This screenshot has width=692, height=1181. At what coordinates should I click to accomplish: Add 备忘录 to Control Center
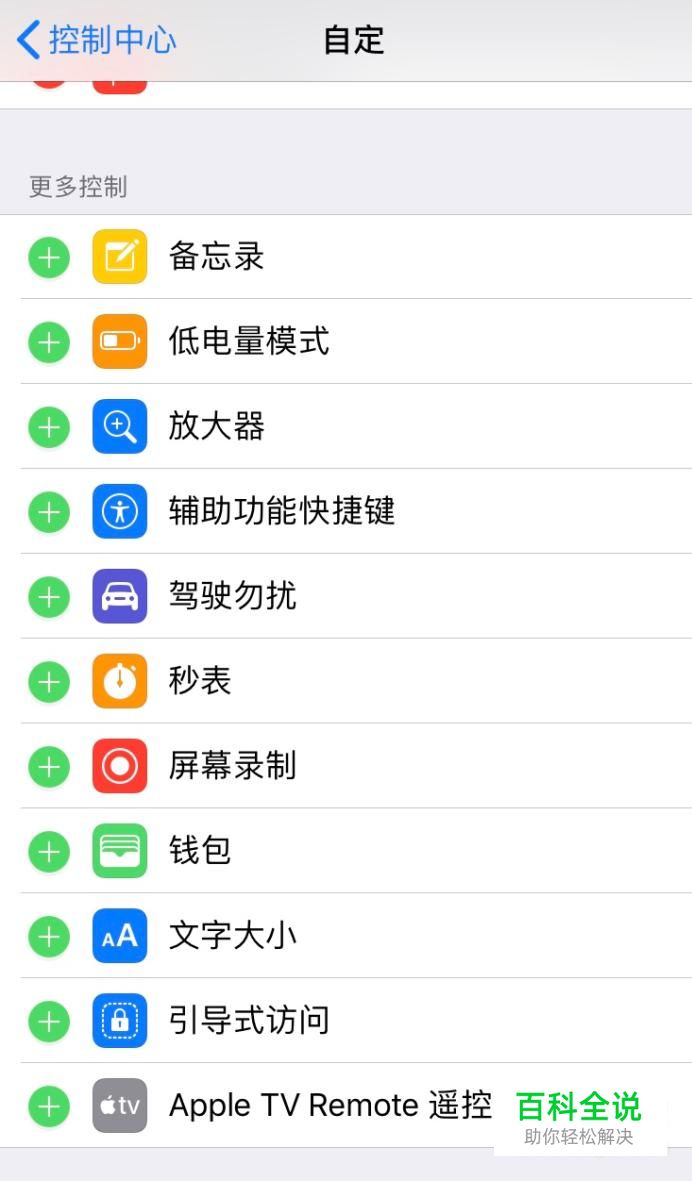(49, 258)
